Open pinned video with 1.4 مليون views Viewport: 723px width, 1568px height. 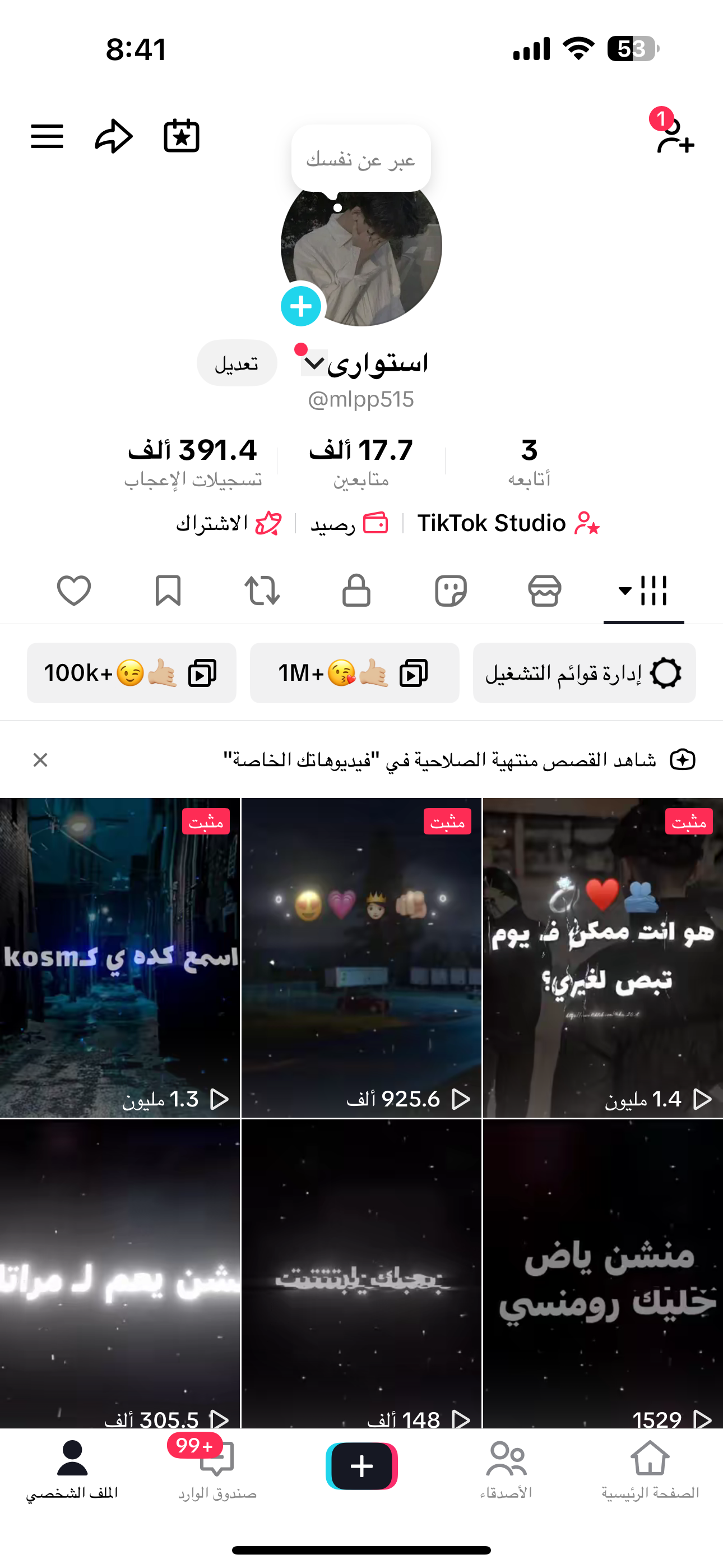tap(602, 957)
